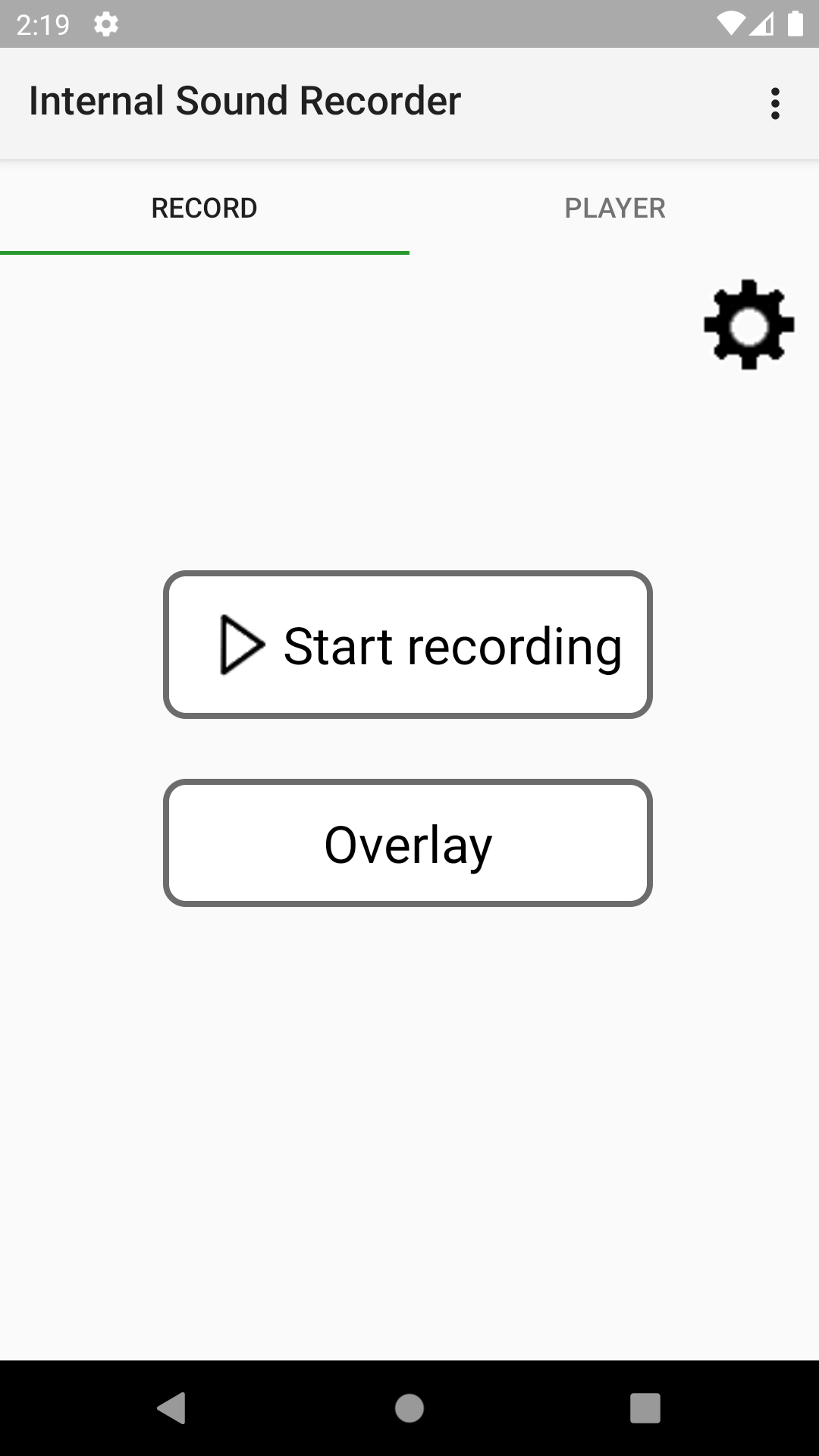Tap the cellular signal icon

[761, 23]
